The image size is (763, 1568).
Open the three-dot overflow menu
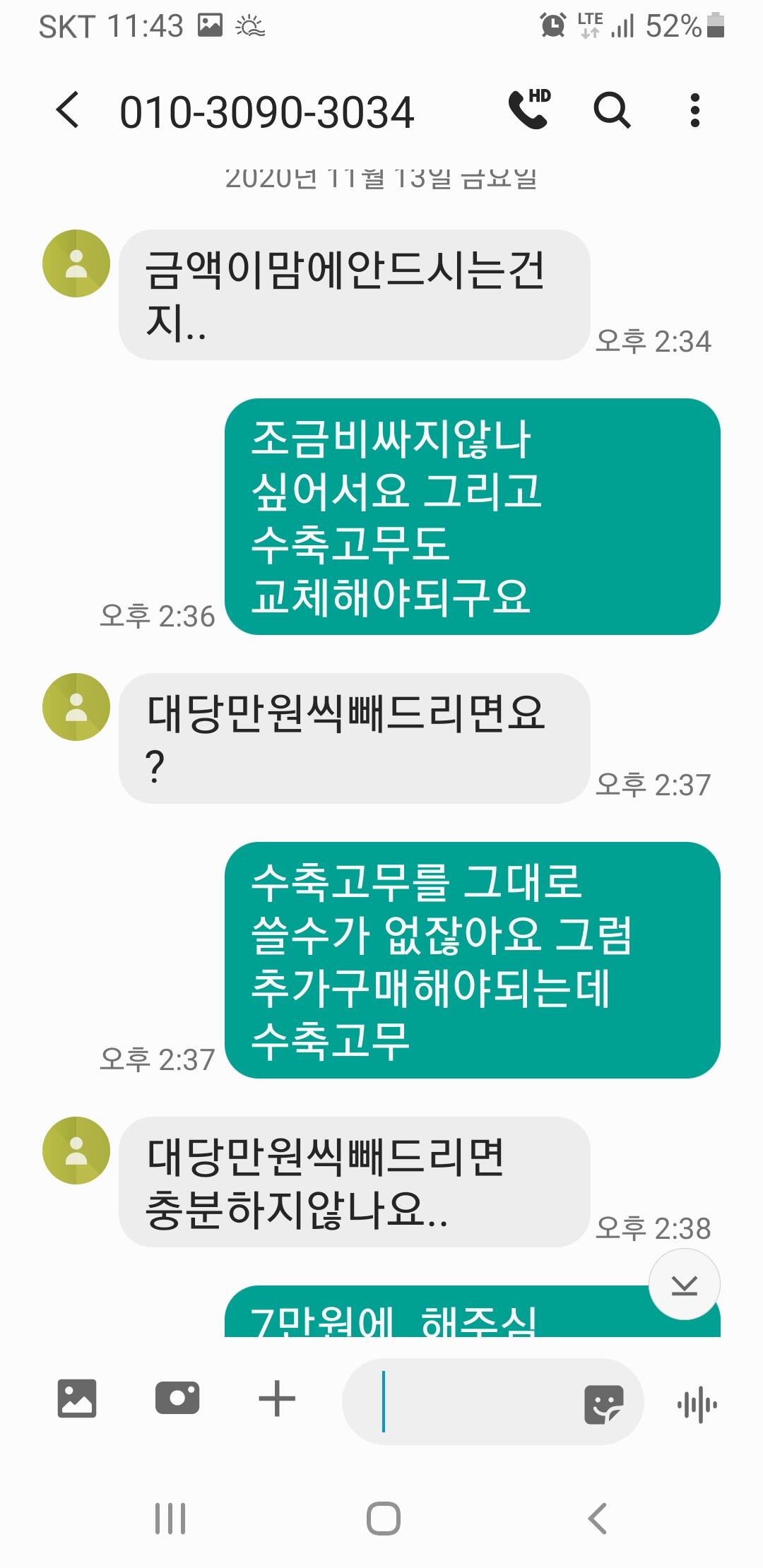(695, 110)
